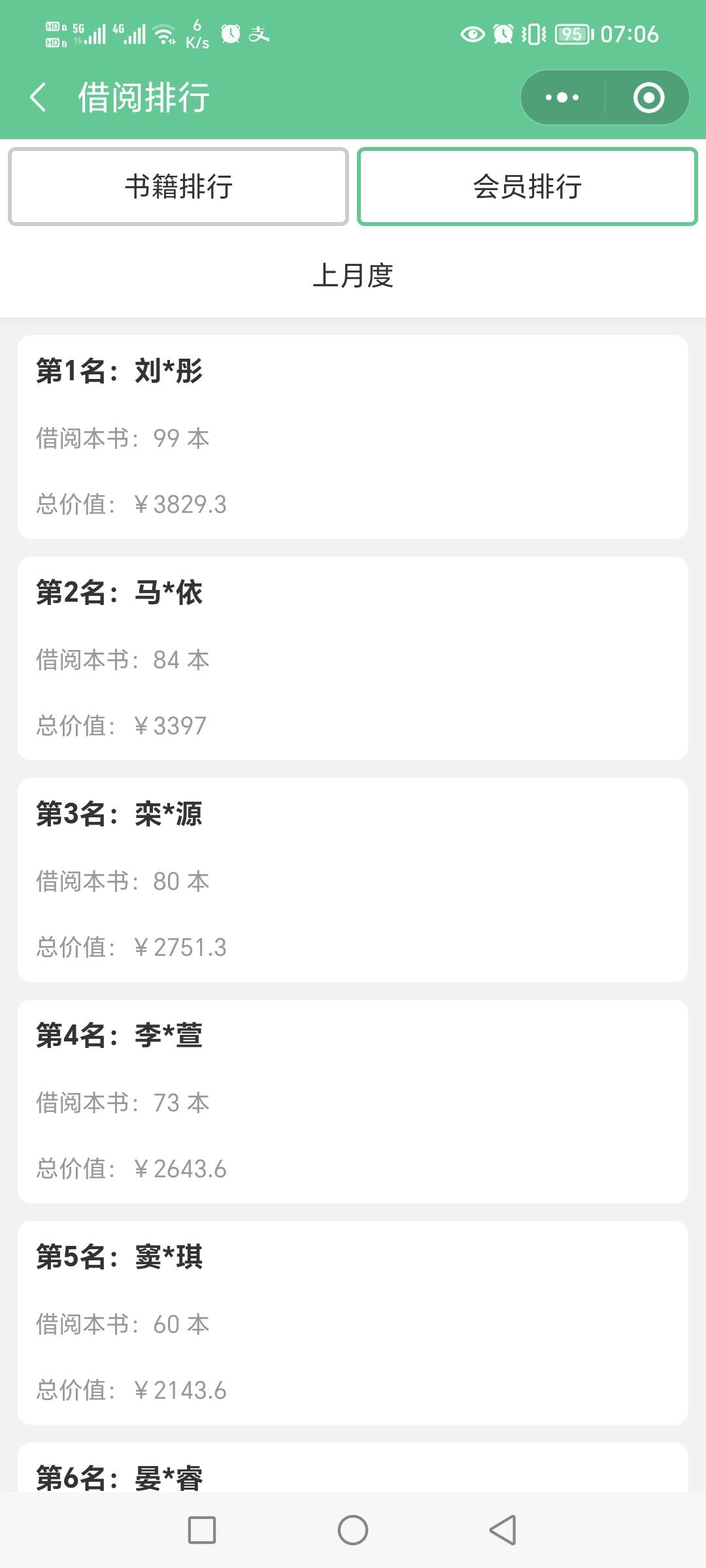This screenshot has width=706, height=1568.
Task: Click the 第3名 栾*源 ranking card
Action: (x=353, y=879)
